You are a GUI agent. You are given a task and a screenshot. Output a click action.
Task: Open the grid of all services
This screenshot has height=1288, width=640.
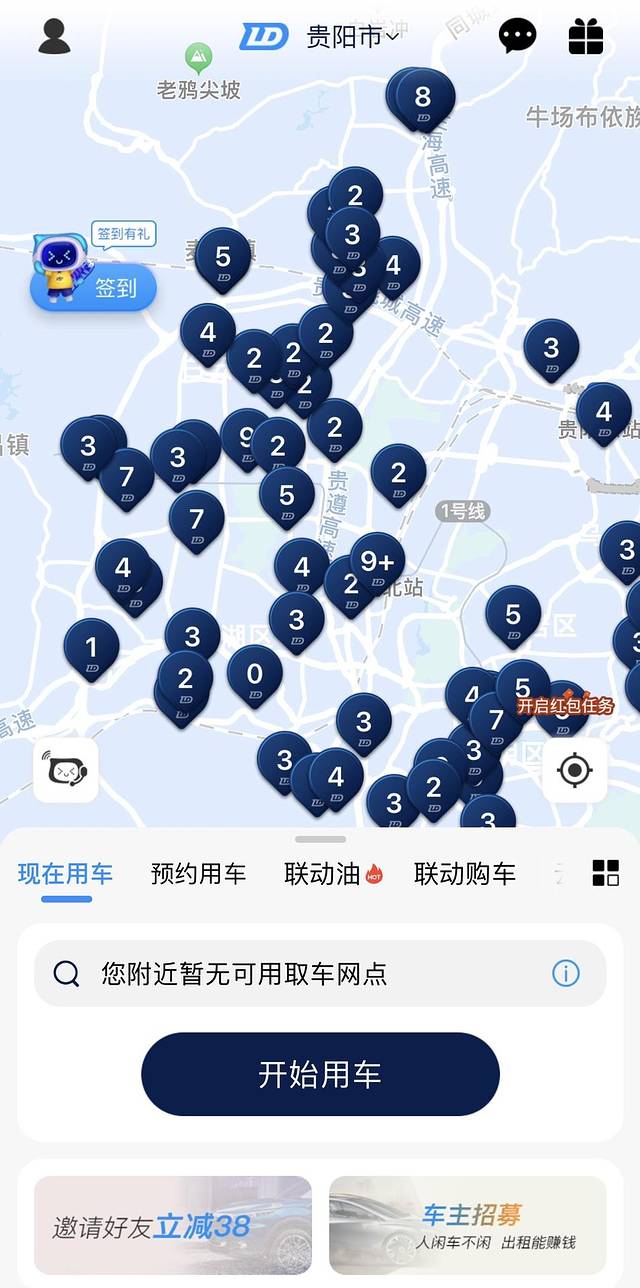coord(606,873)
